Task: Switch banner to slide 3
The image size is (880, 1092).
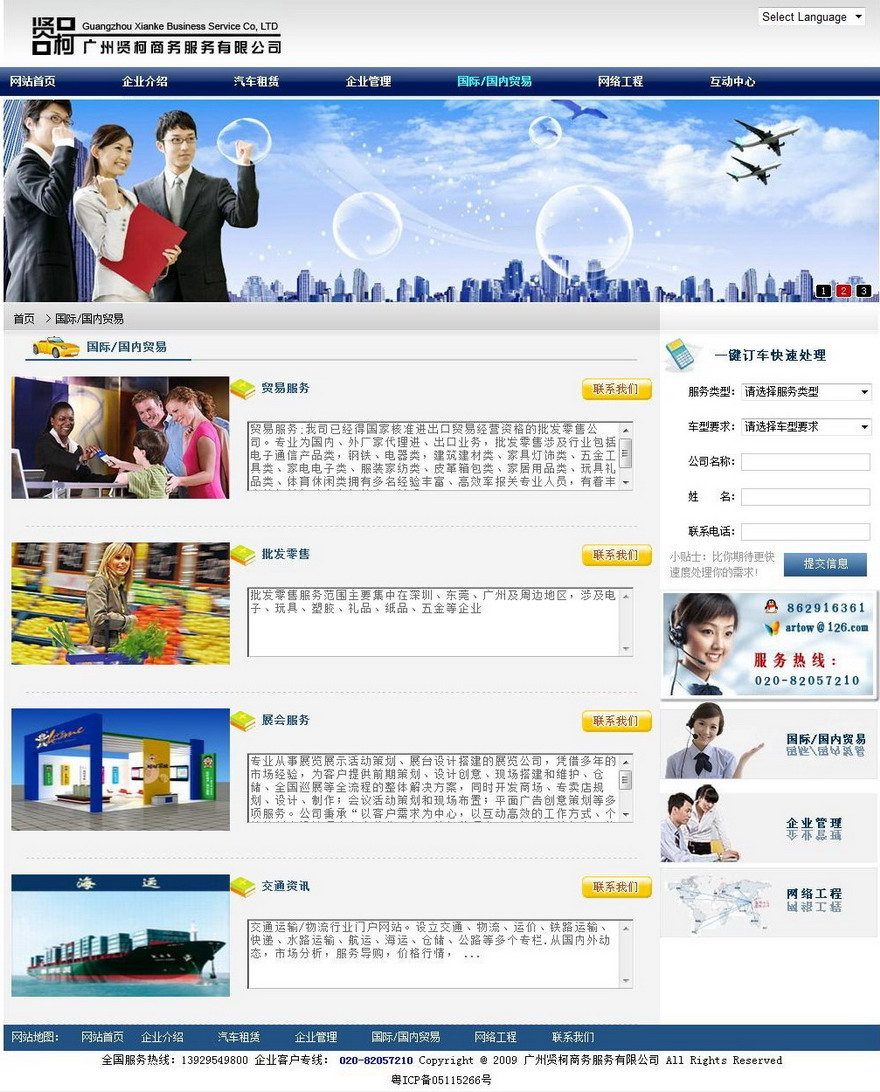Action: click(x=863, y=291)
